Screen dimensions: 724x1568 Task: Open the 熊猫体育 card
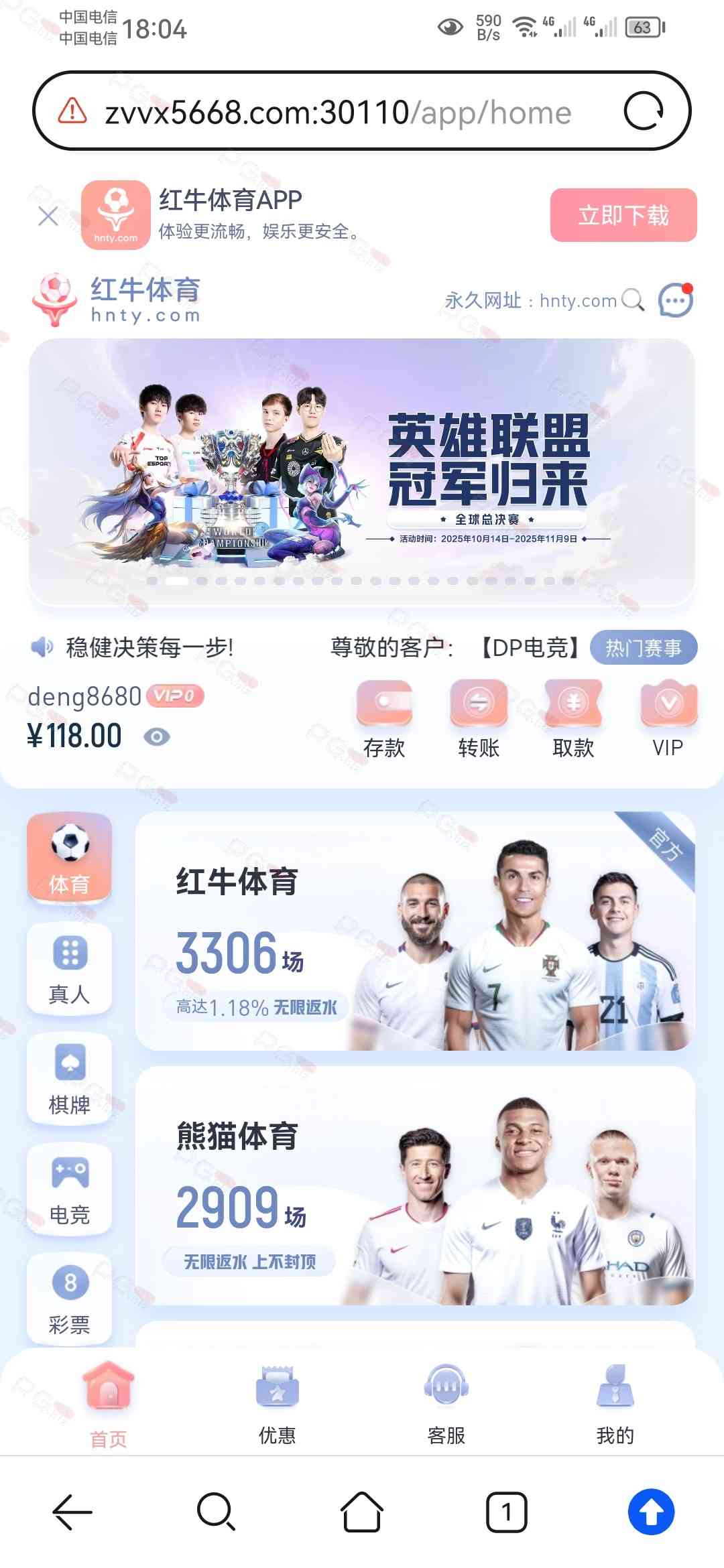[x=415, y=1185]
